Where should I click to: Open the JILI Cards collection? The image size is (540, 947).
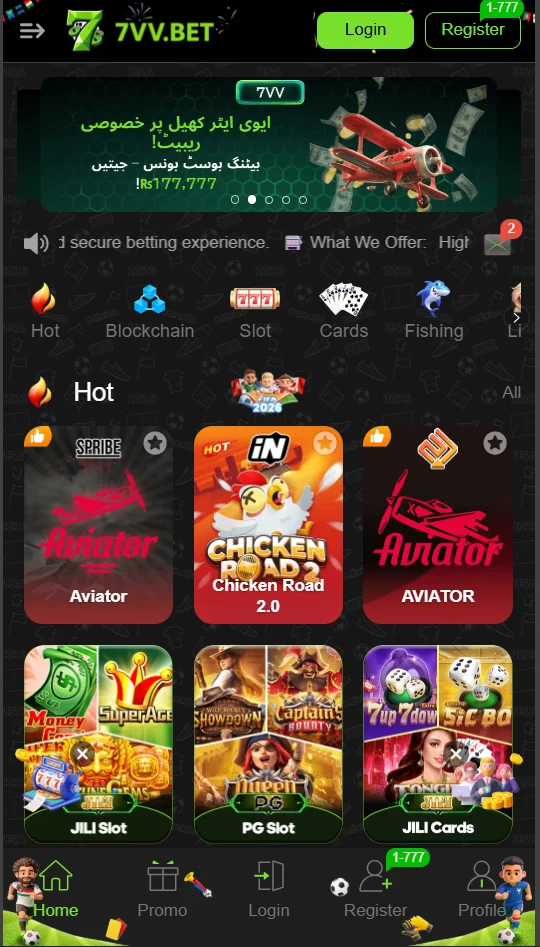(438, 744)
